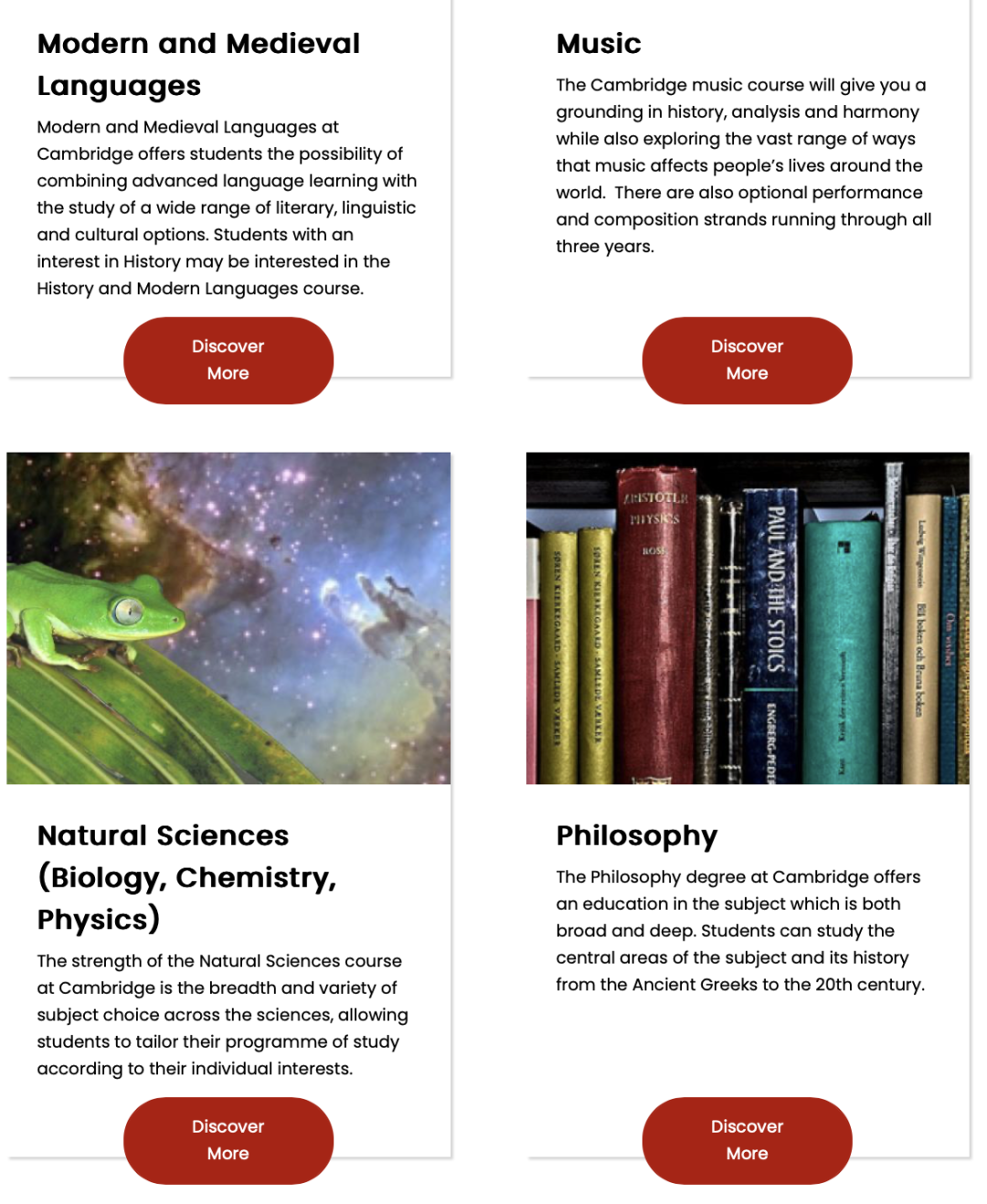Open Discover More for the Music course
The height and width of the screenshot is (1204, 987).
pyautogui.click(x=747, y=360)
